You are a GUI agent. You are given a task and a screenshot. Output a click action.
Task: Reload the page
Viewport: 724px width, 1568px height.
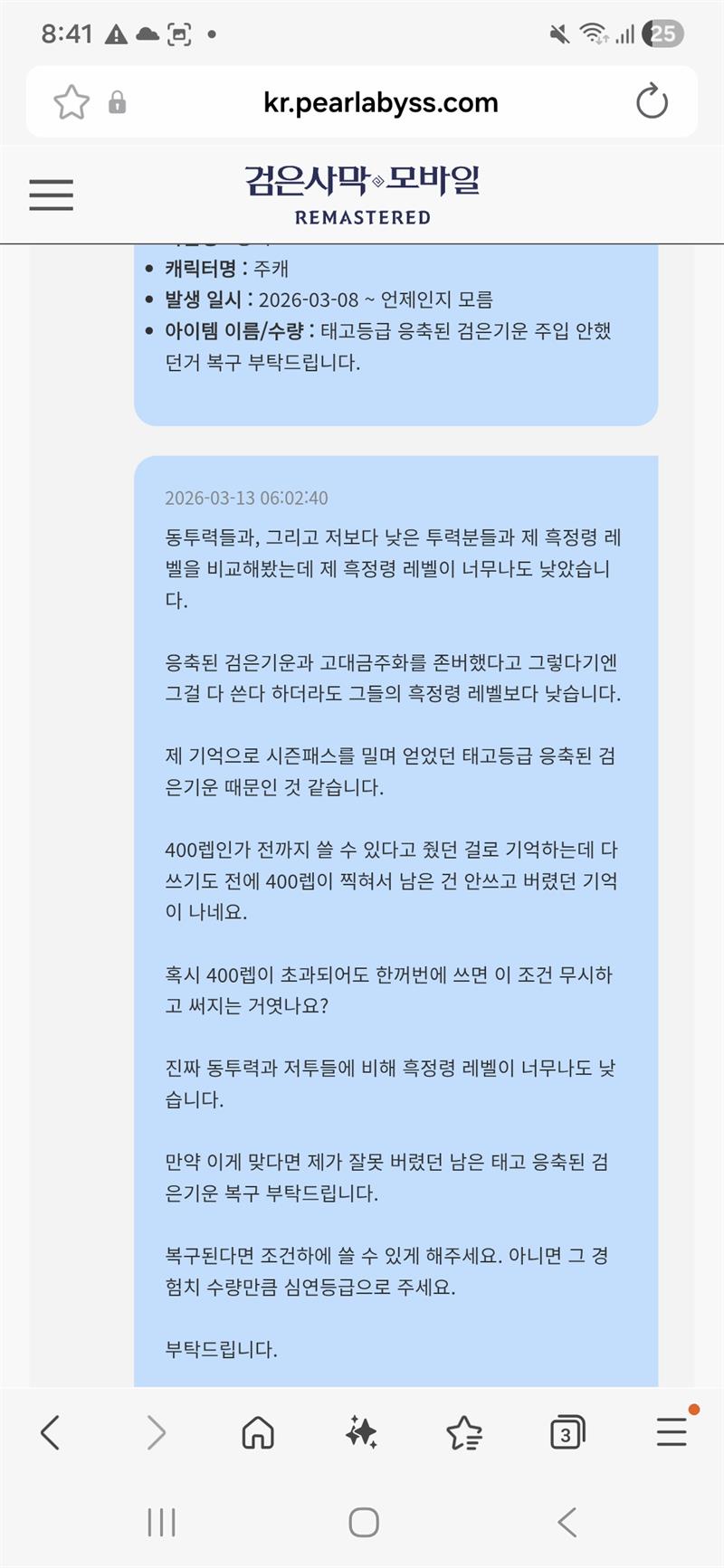click(652, 102)
